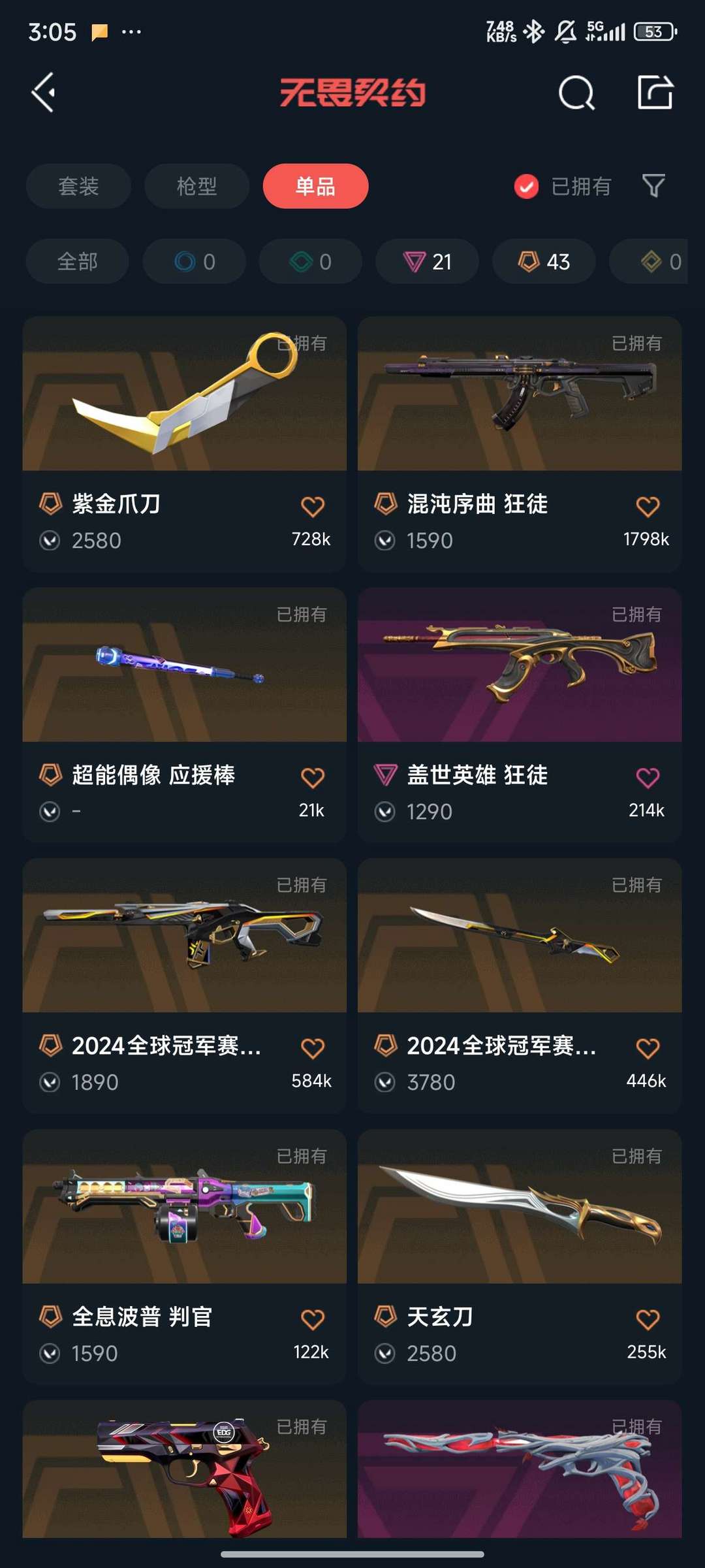Favorite the 全息波普 判官 skin
The image size is (705, 1568).
tap(313, 1318)
